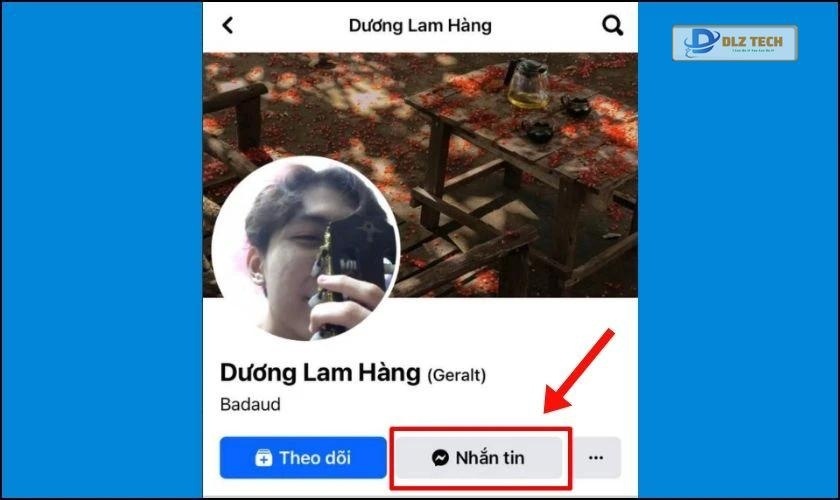840x500 pixels.
Task: Open search on this profile
Action: click(x=612, y=25)
